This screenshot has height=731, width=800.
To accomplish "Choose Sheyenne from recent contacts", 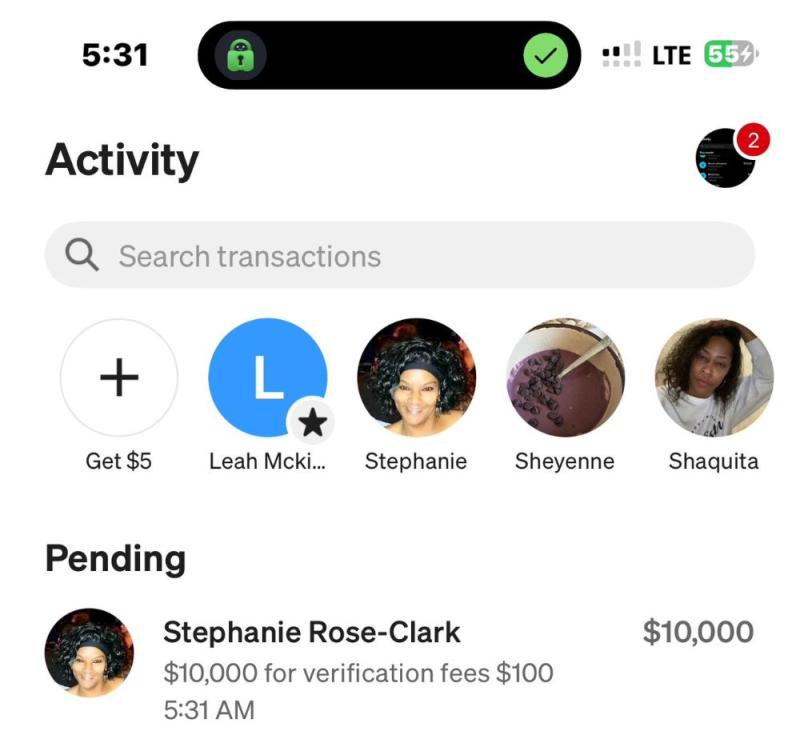I will [565, 378].
